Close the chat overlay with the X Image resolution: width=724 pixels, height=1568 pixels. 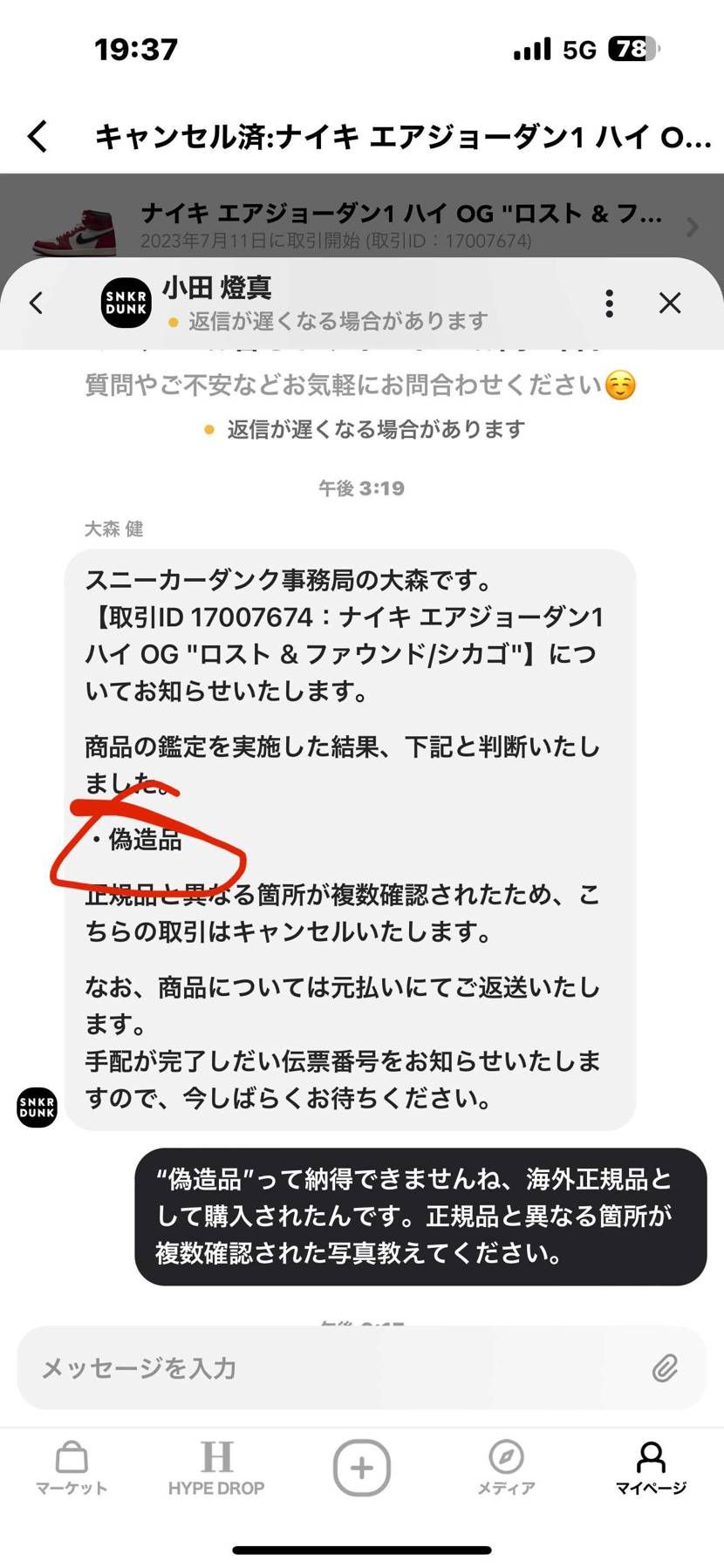coord(670,303)
